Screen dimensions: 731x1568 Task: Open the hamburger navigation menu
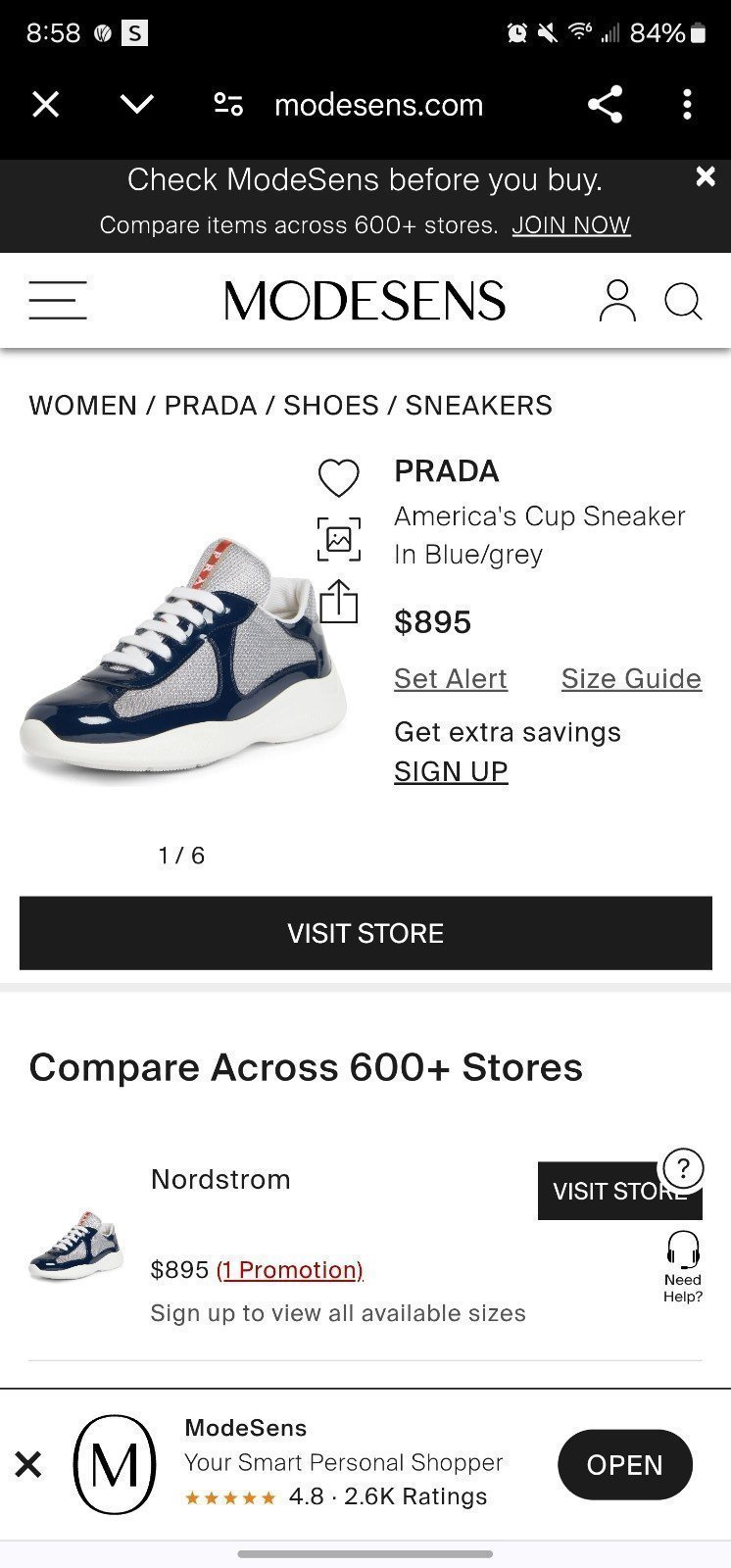click(58, 300)
